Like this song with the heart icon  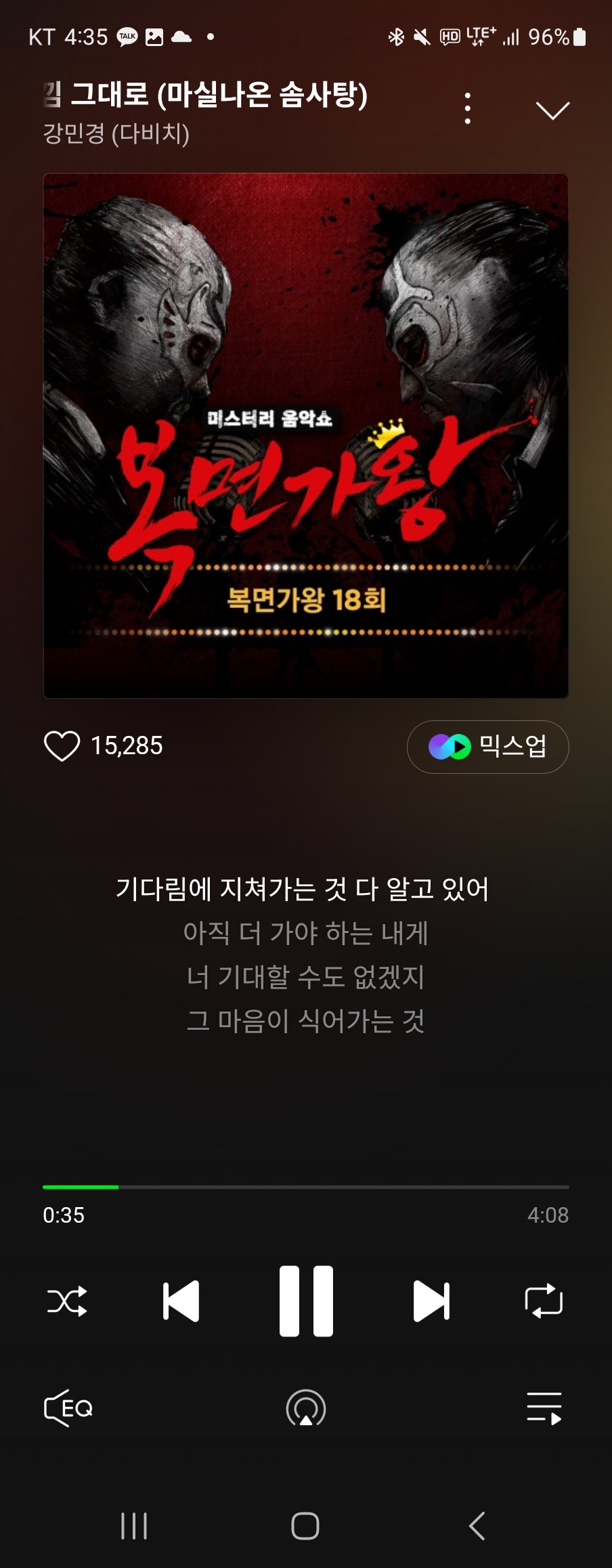pos(62,745)
